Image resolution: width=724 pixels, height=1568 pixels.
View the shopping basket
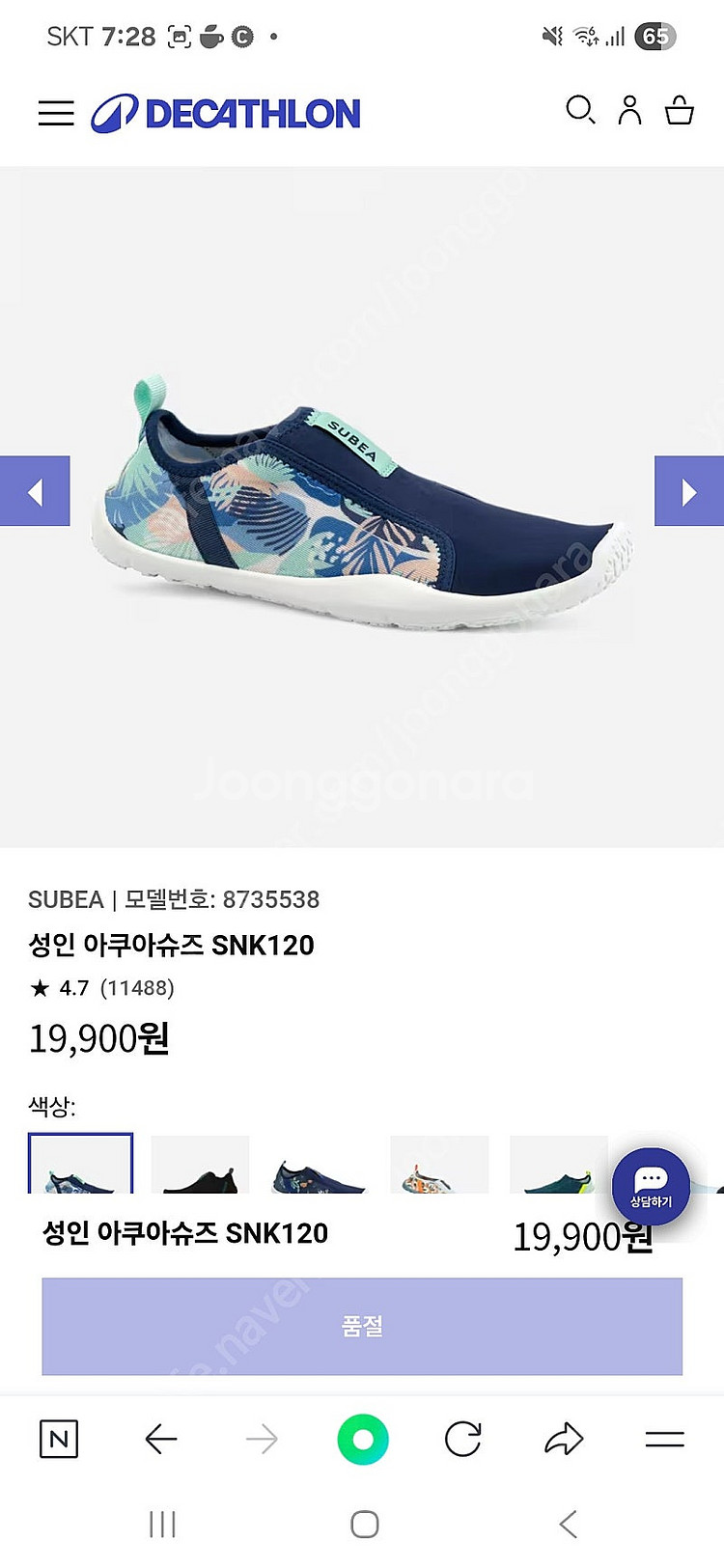[680, 110]
